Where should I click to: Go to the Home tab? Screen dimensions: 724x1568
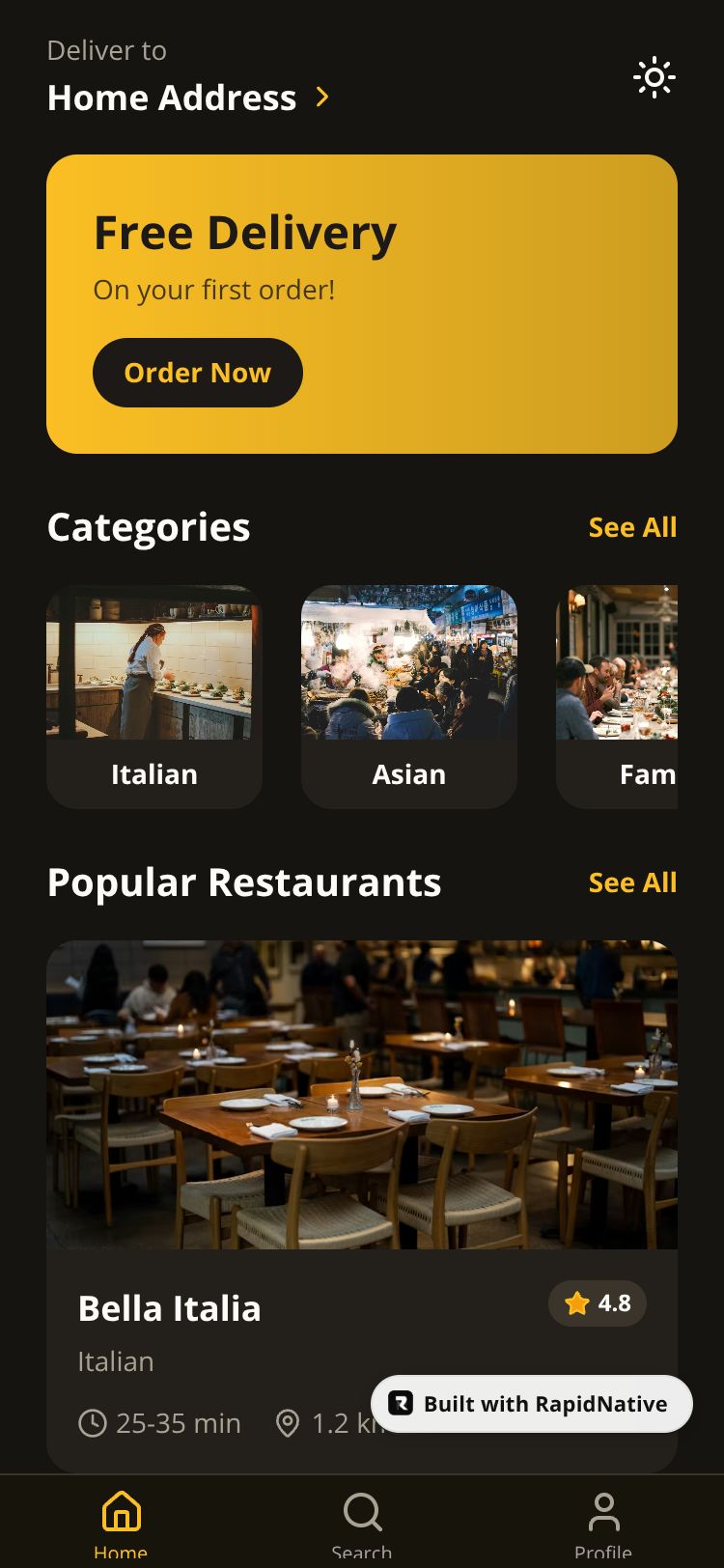coord(121,1522)
